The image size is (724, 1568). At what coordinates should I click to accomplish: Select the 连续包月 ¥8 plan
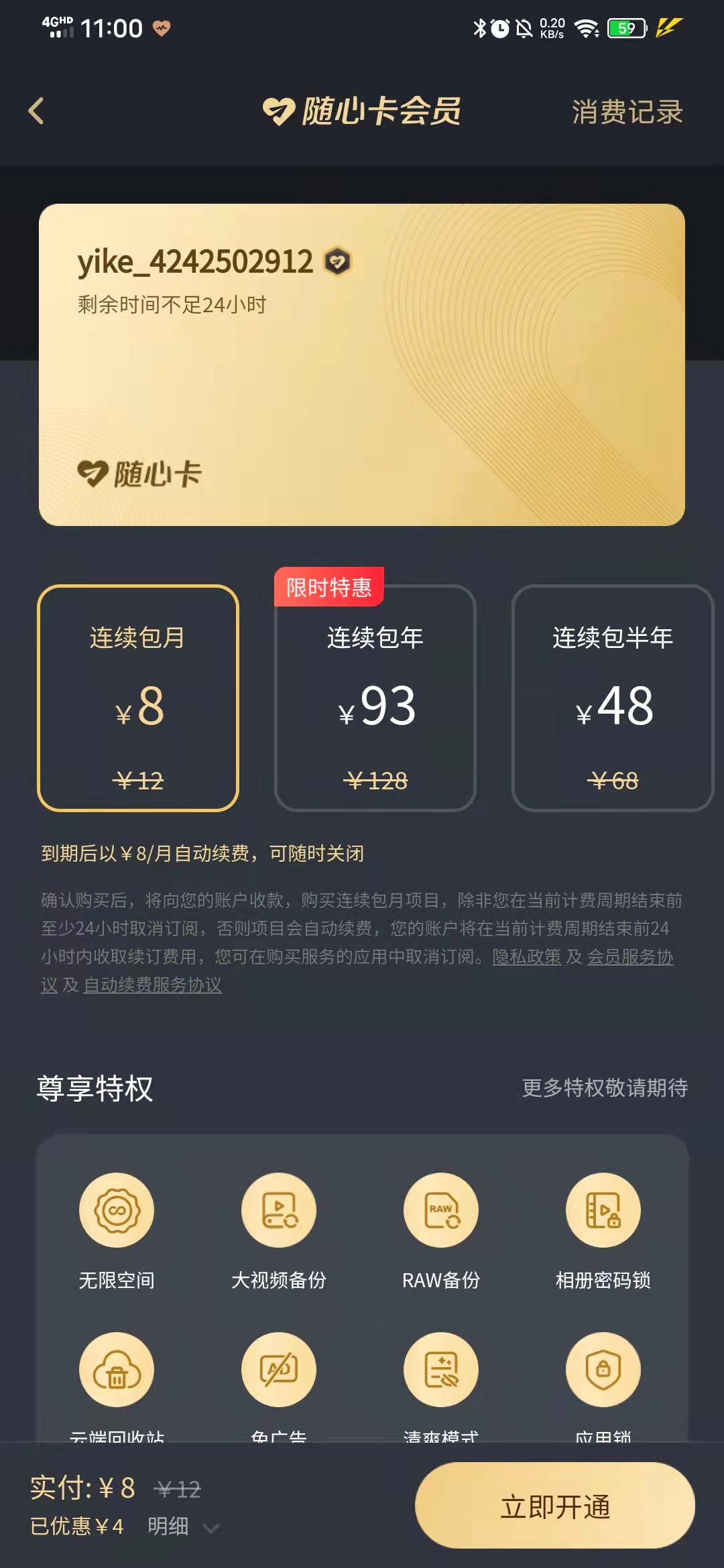[138, 698]
